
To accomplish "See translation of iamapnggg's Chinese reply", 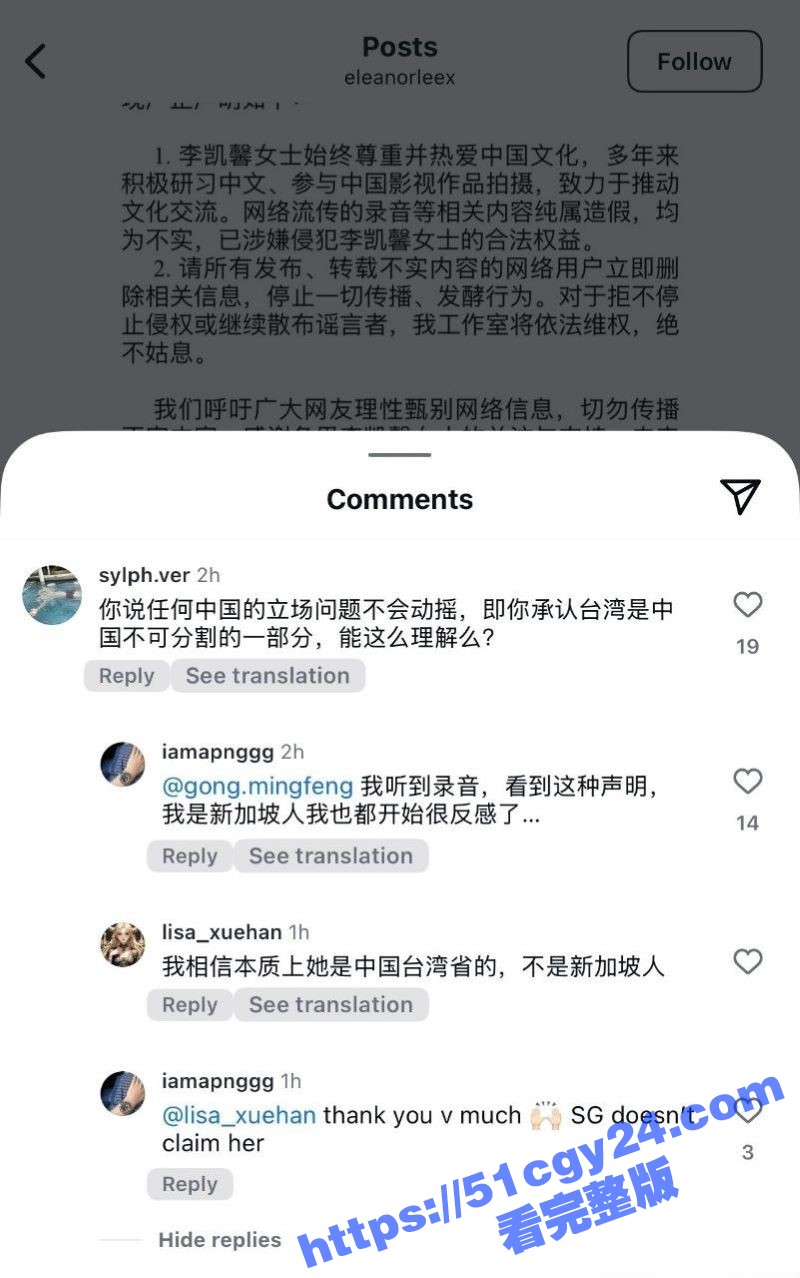I will point(330,856).
